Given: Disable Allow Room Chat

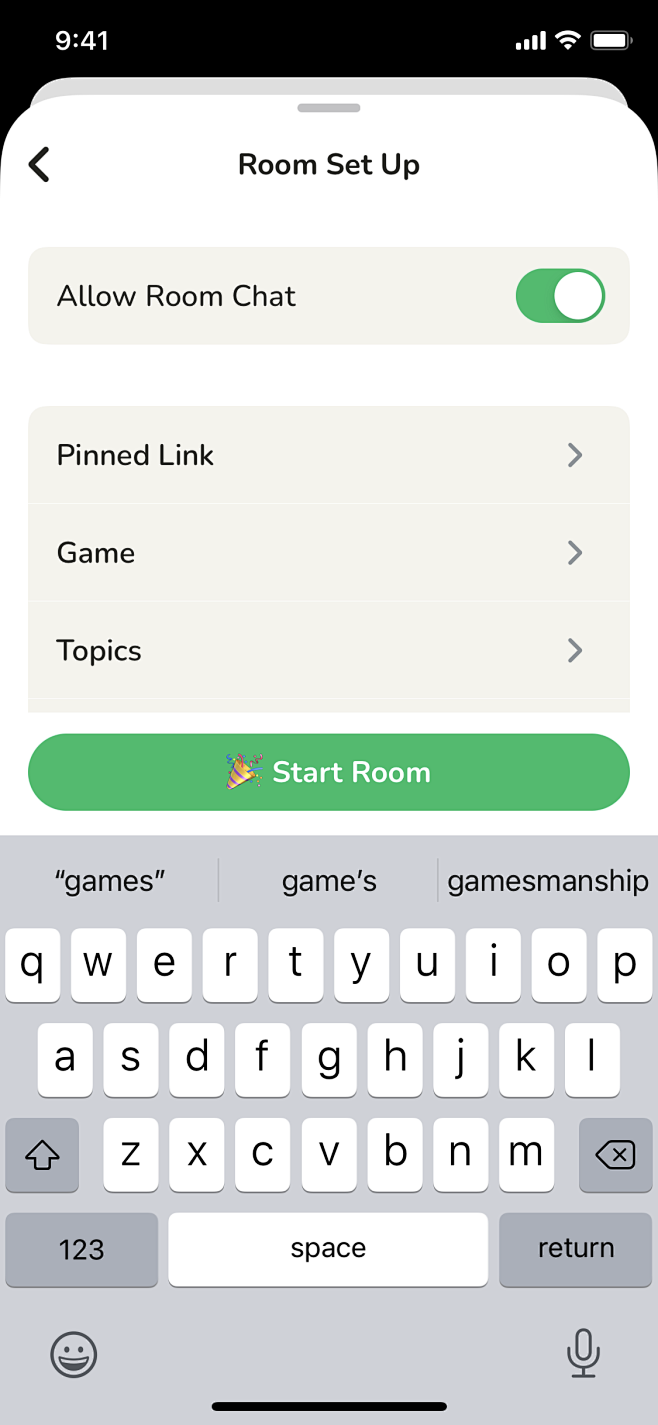Looking at the screenshot, I should click(x=560, y=296).
